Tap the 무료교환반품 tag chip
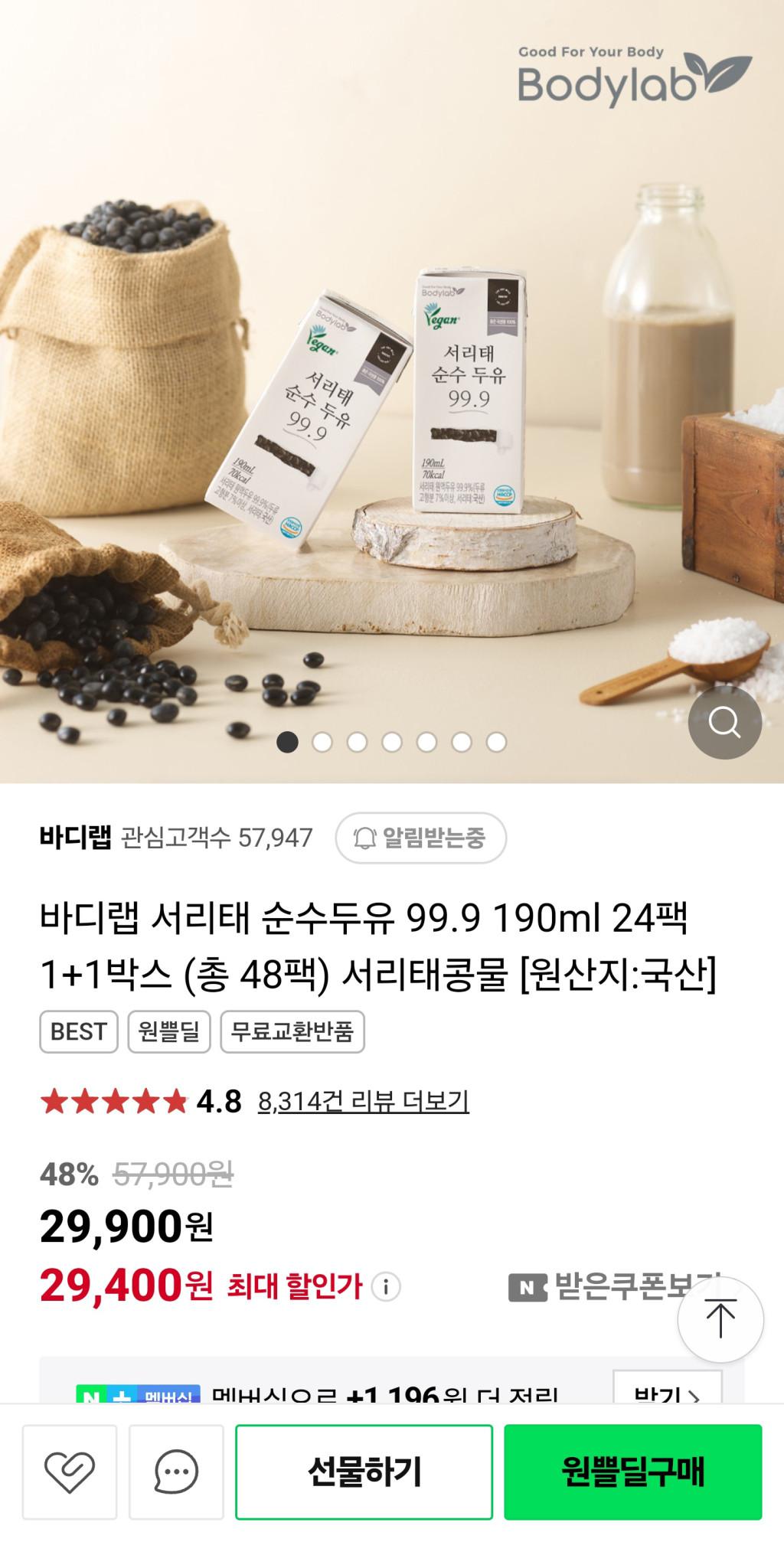 click(292, 1031)
